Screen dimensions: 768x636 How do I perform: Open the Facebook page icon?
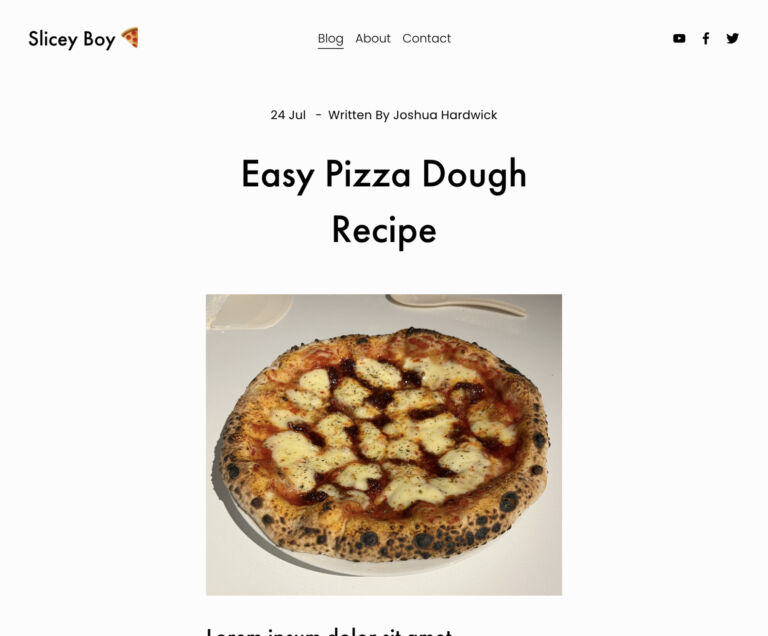pos(705,38)
